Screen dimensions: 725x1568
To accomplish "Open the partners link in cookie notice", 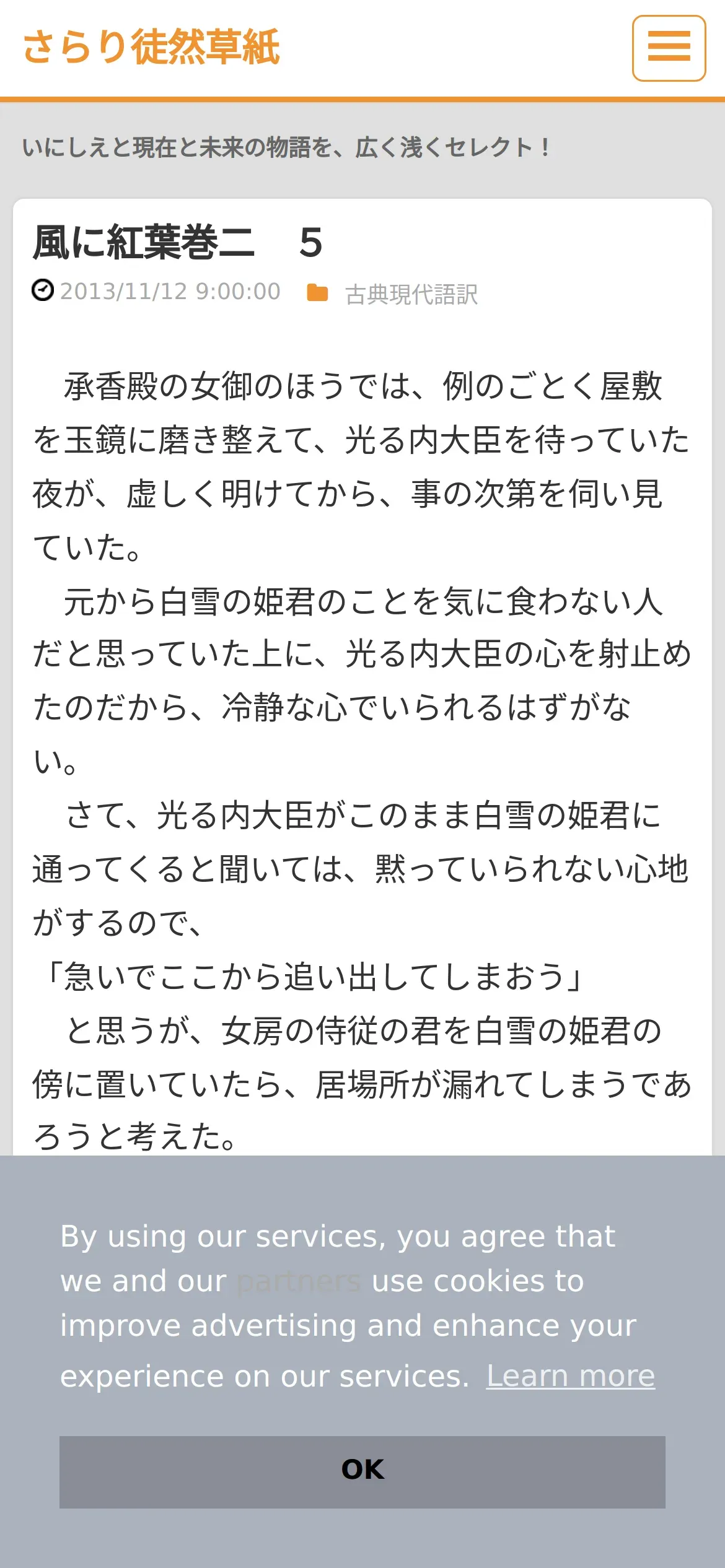I will click(299, 1281).
